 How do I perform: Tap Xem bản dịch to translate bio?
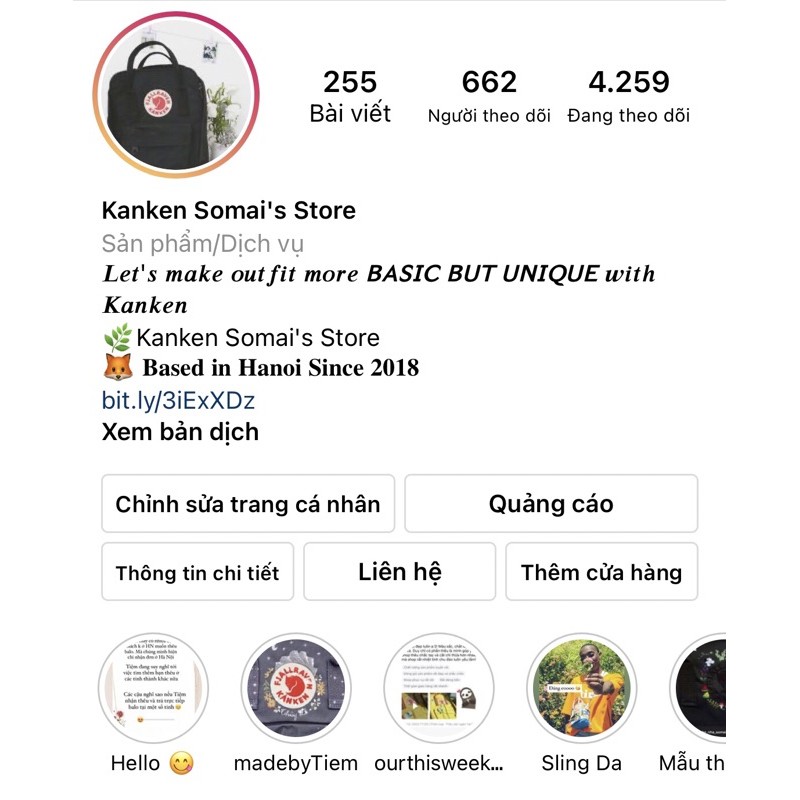click(x=180, y=432)
